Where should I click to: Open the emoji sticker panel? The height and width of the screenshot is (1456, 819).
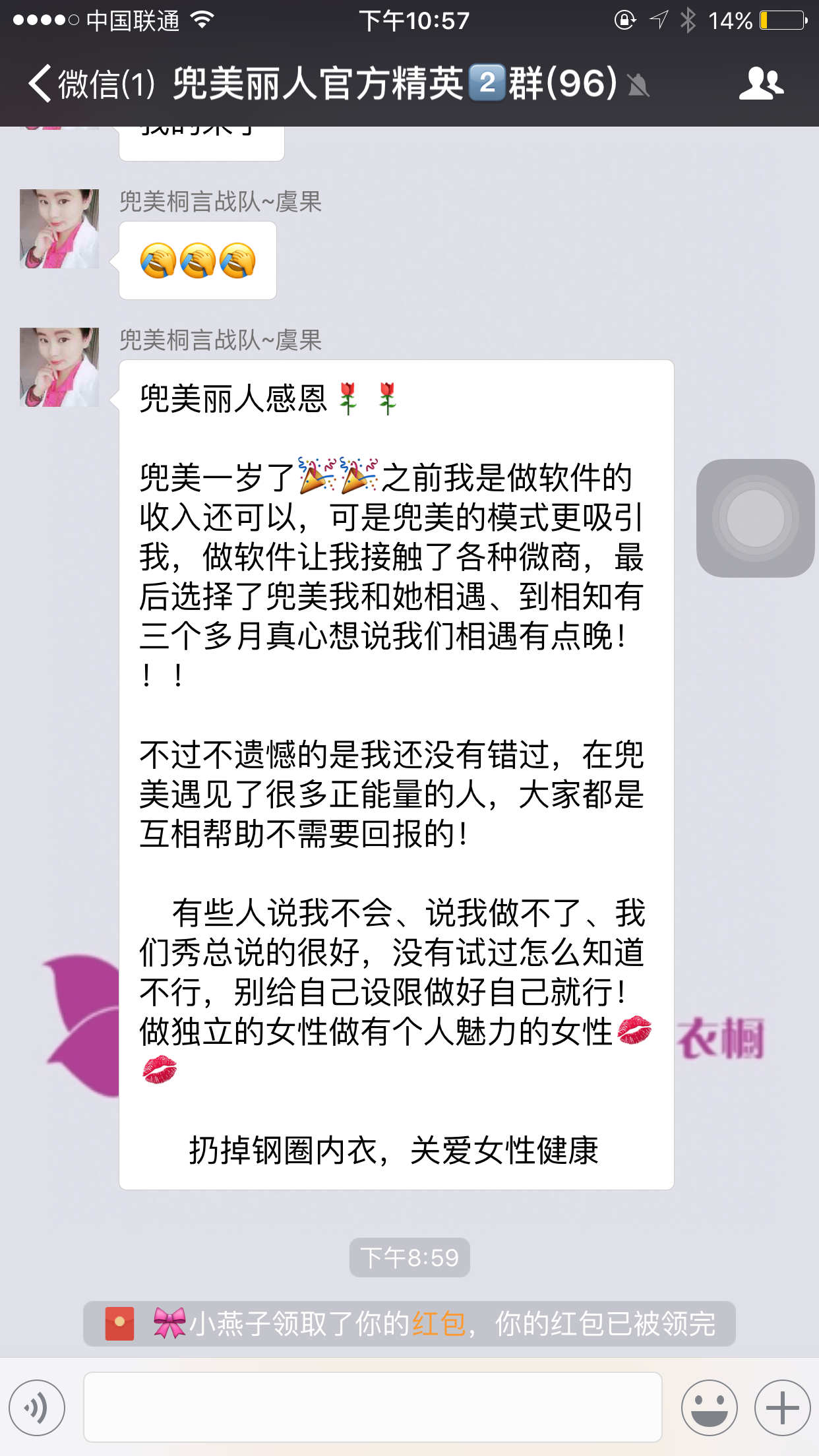tap(709, 1408)
